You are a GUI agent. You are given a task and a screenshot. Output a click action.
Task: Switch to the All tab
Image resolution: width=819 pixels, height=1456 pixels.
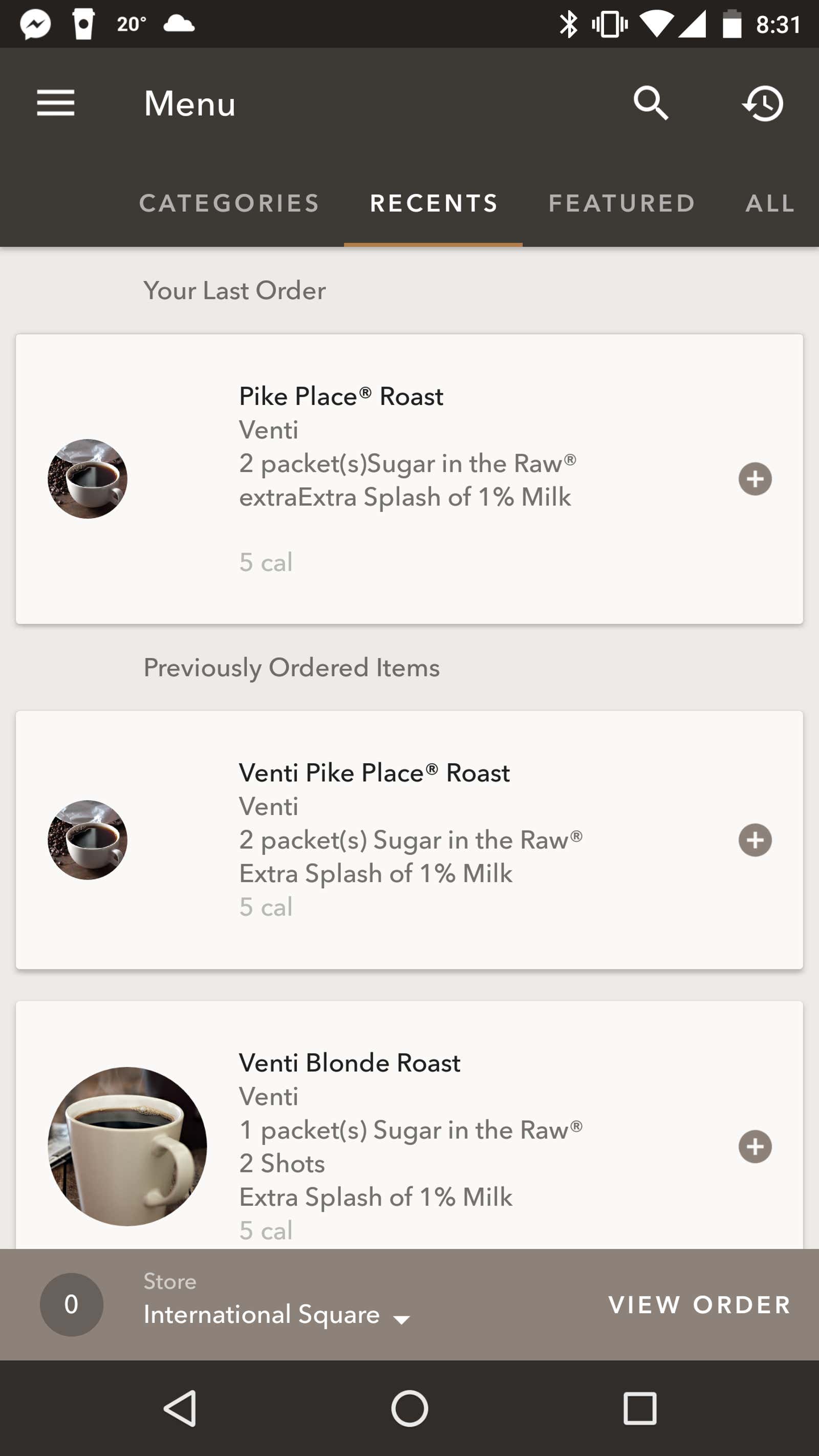770,203
